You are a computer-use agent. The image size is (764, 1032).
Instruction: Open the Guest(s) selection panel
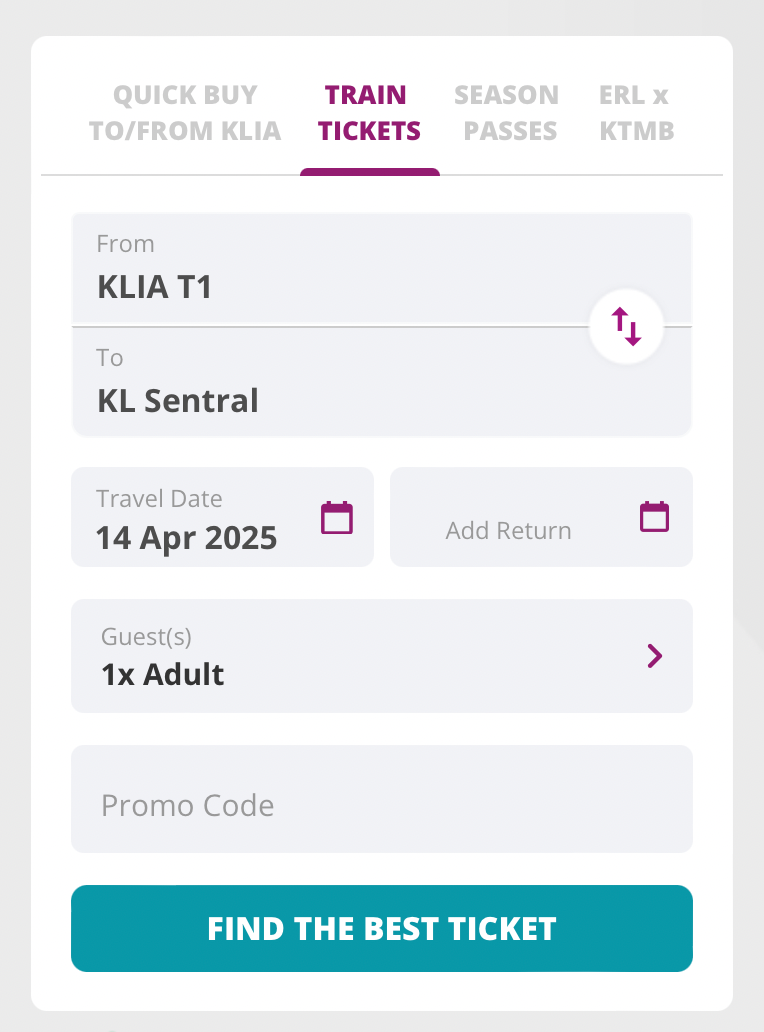[x=380, y=656]
